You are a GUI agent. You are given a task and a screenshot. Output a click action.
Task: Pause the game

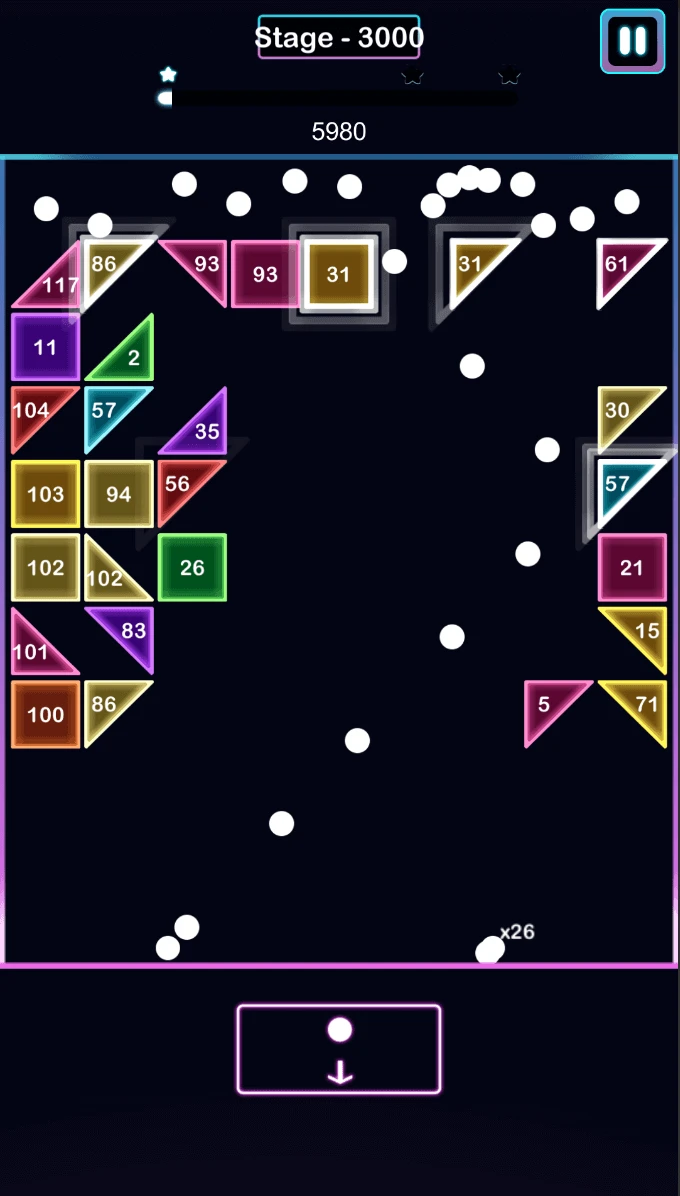(x=632, y=41)
